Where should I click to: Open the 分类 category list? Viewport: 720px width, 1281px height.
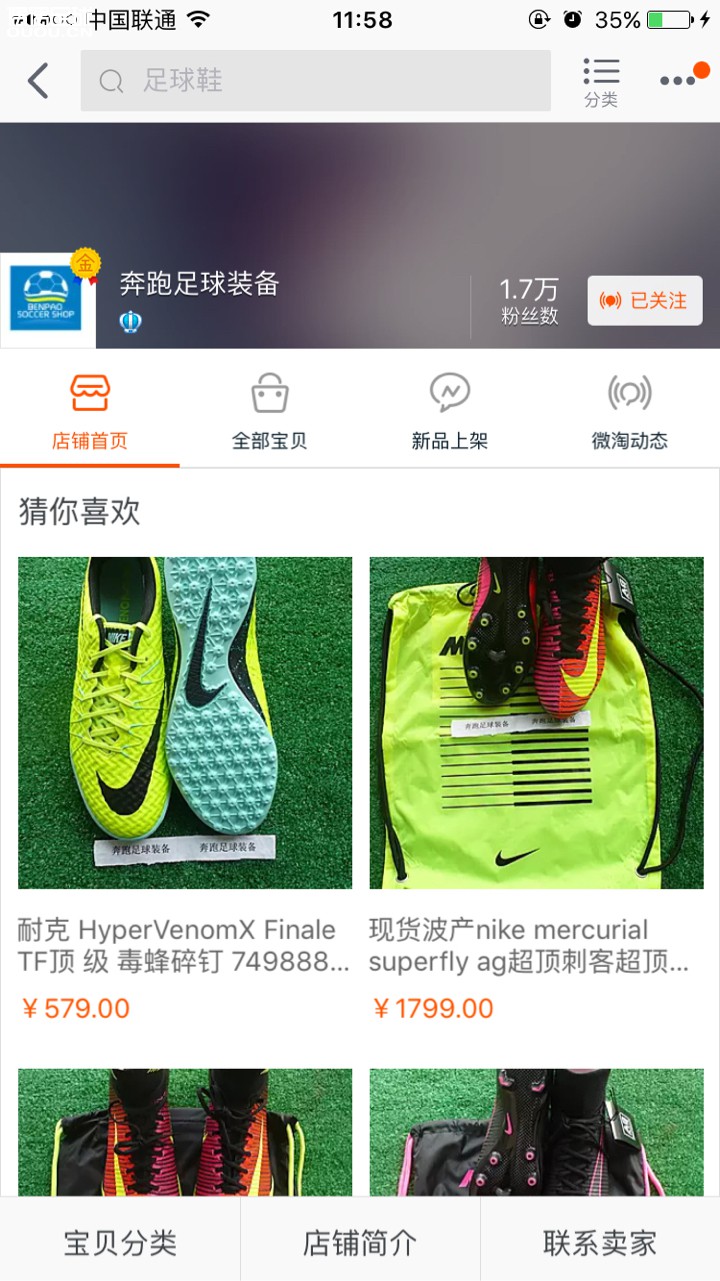pyautogui.click(x=601, y=82)
